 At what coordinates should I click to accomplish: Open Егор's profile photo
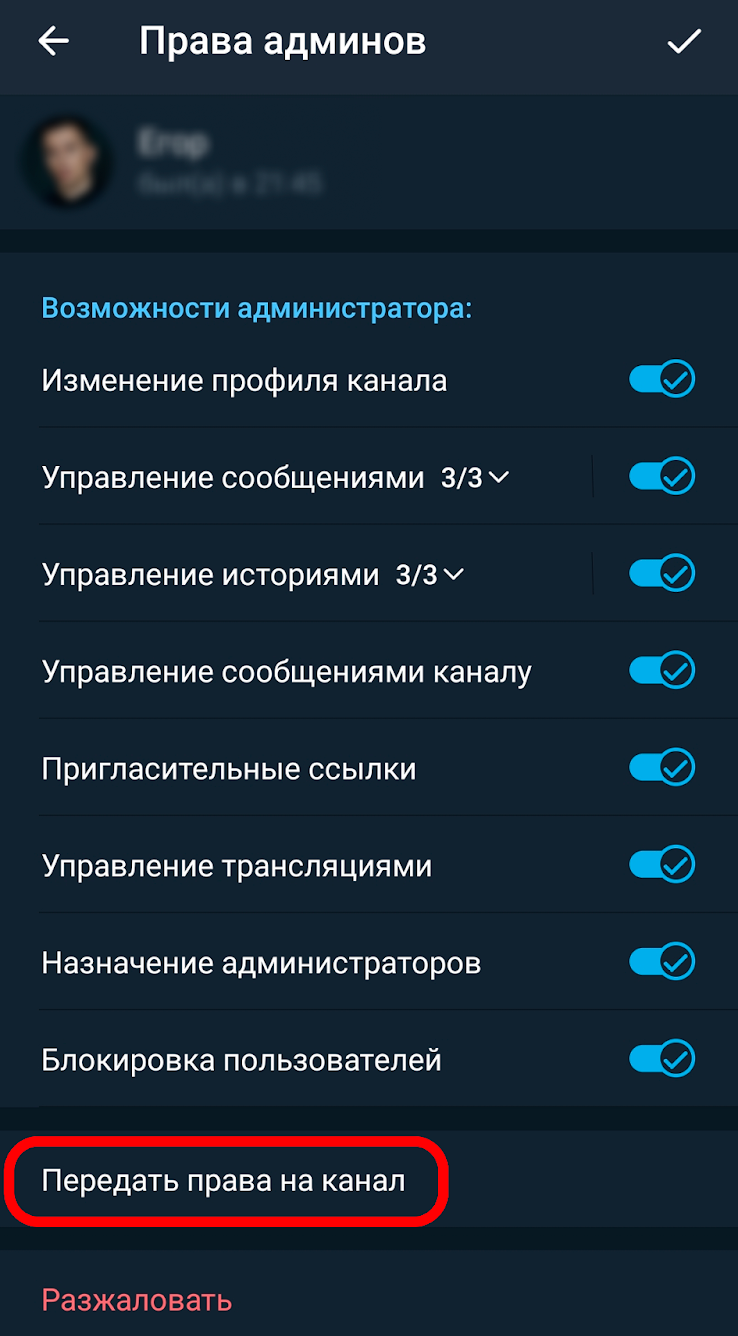coord(67,163)
